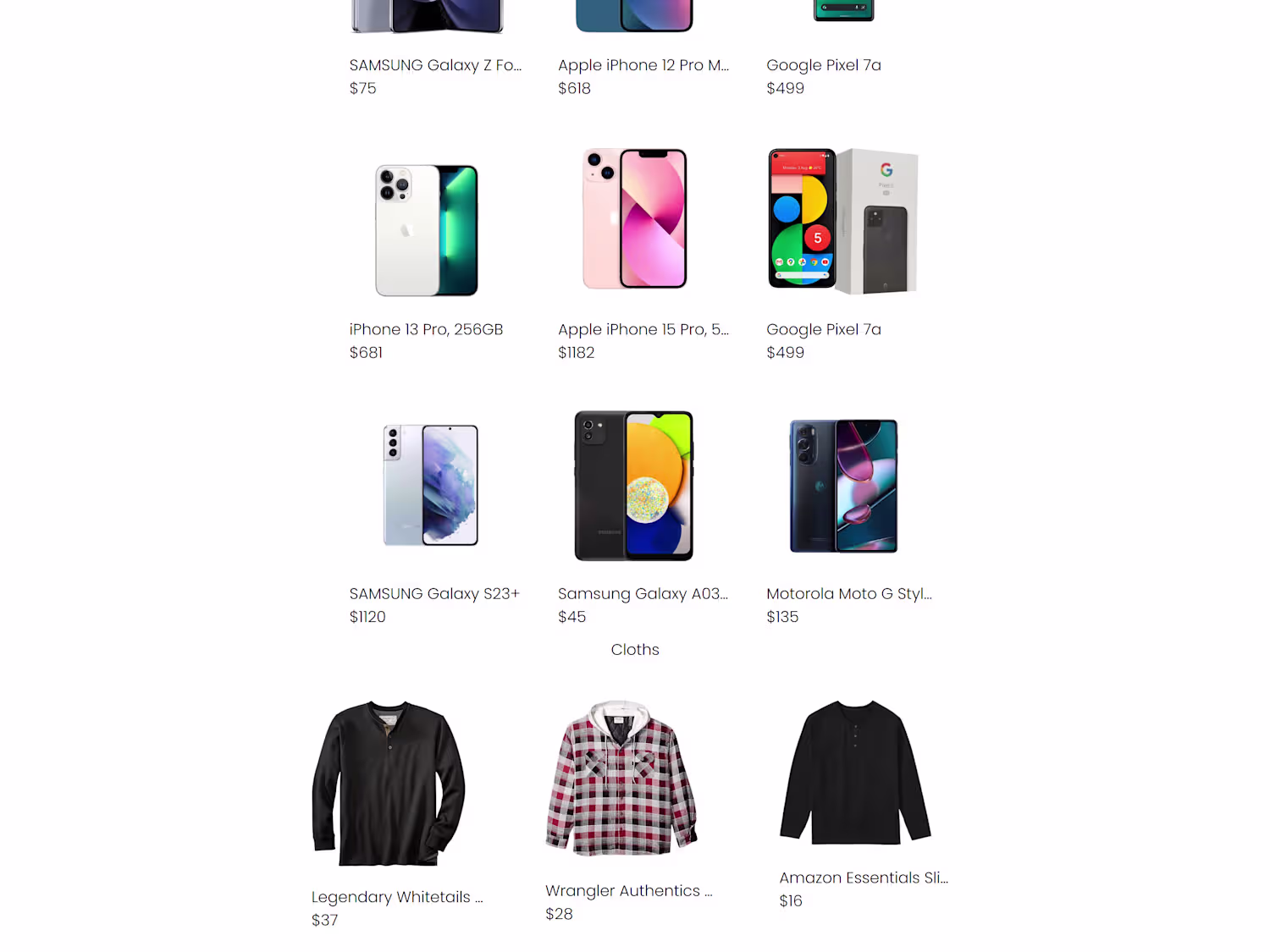Open the Samsung Galaxy A03 product
The height and width of the screenshot is (952, 1270).
pyautogui.click(x=634, y=486)
